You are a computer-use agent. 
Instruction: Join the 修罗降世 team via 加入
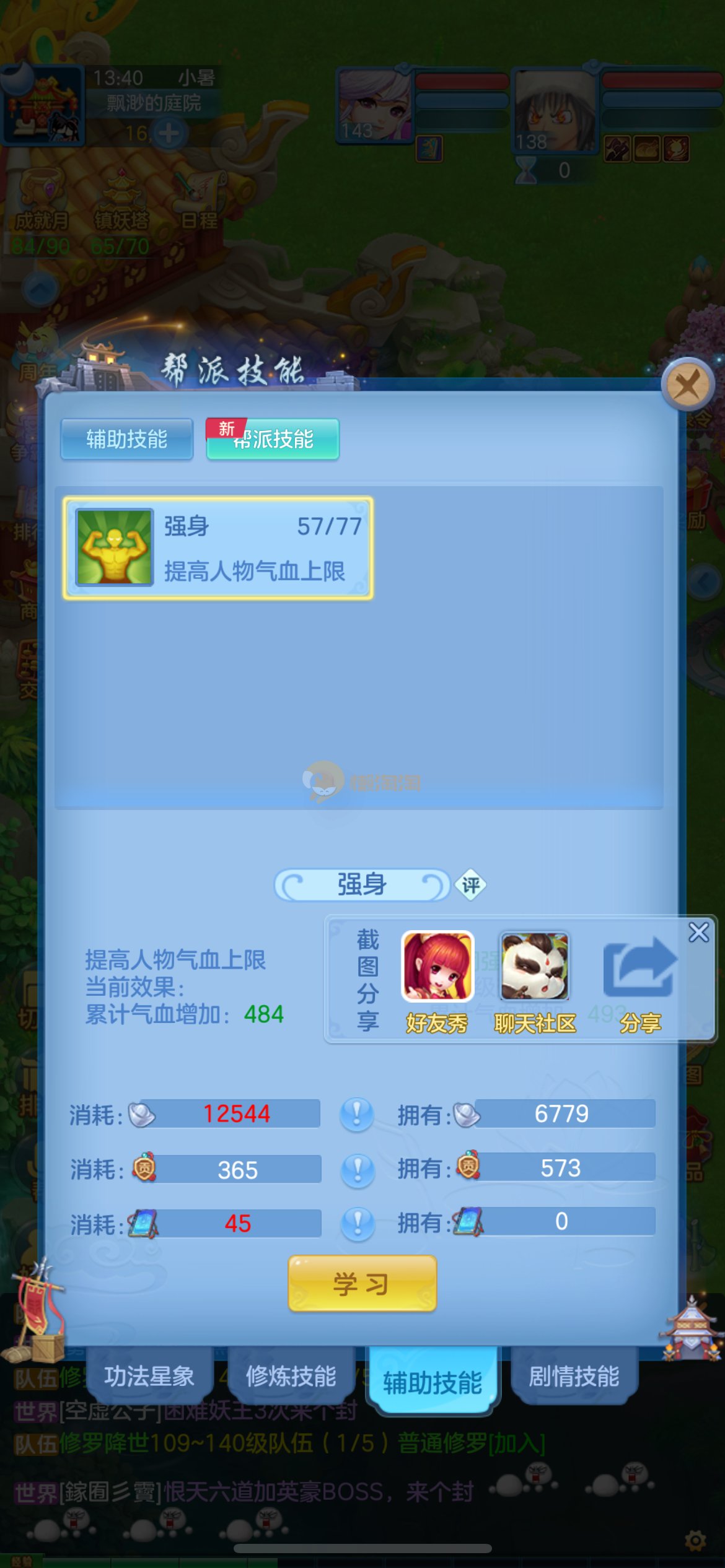click(517, 1444)
